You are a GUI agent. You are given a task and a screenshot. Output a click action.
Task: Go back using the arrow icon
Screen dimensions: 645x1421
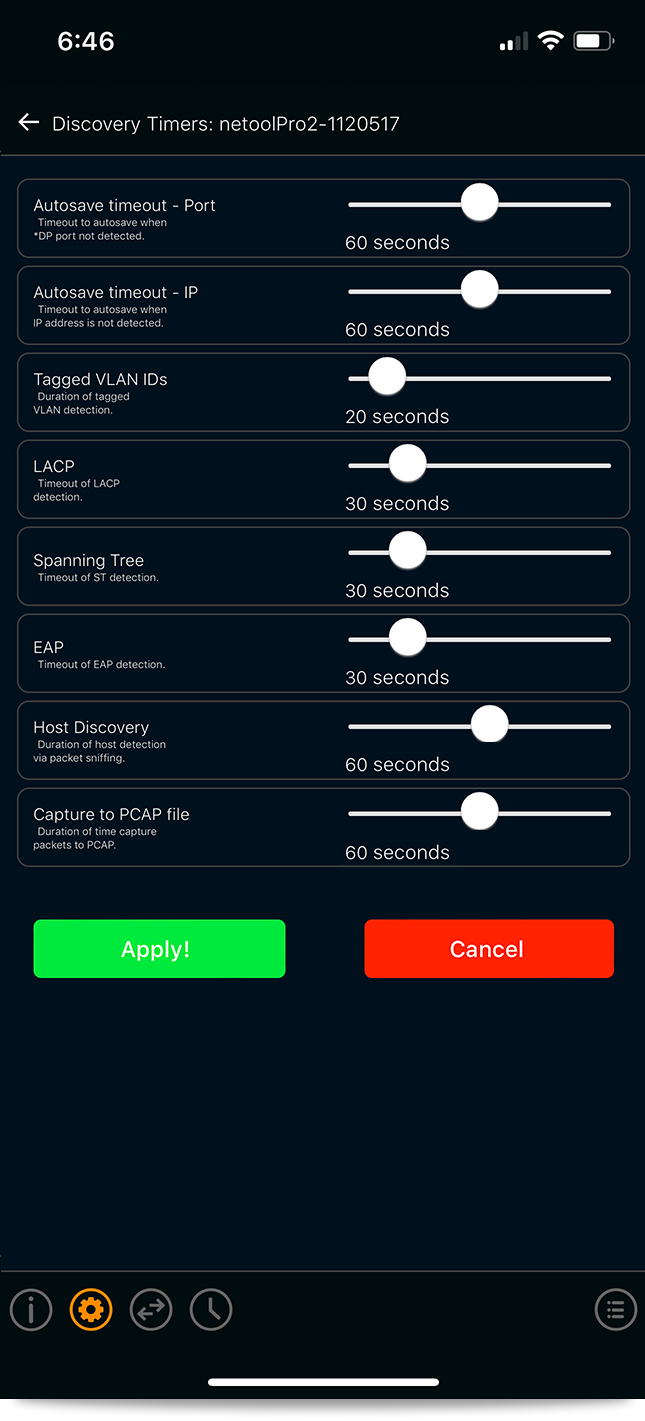coord(28,123)
